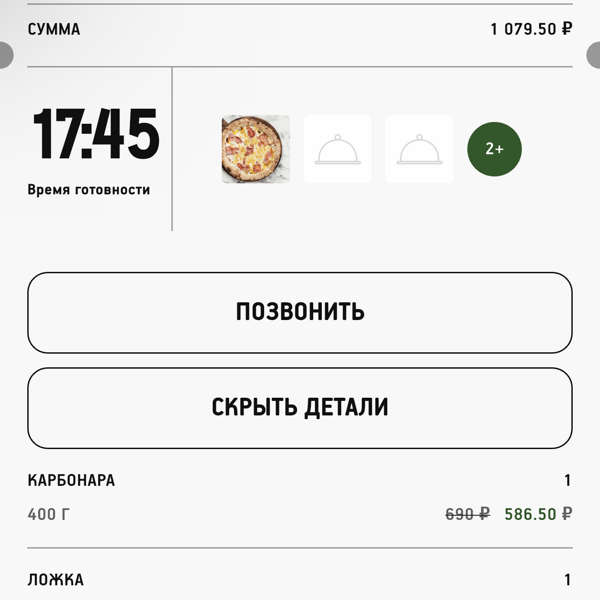Hide order details with СКРЫТЬ ДЕТАЛИ

tap(300, 408)
